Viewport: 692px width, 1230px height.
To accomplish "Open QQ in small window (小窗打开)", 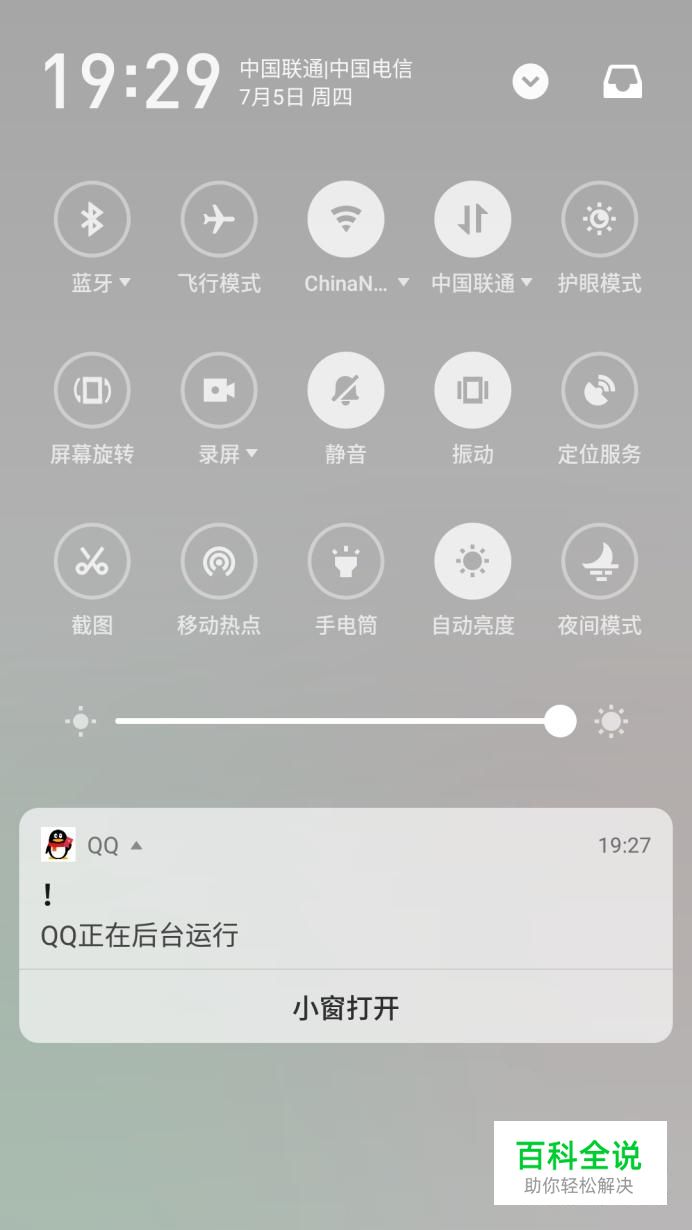I will click(x=346, y=1008).
